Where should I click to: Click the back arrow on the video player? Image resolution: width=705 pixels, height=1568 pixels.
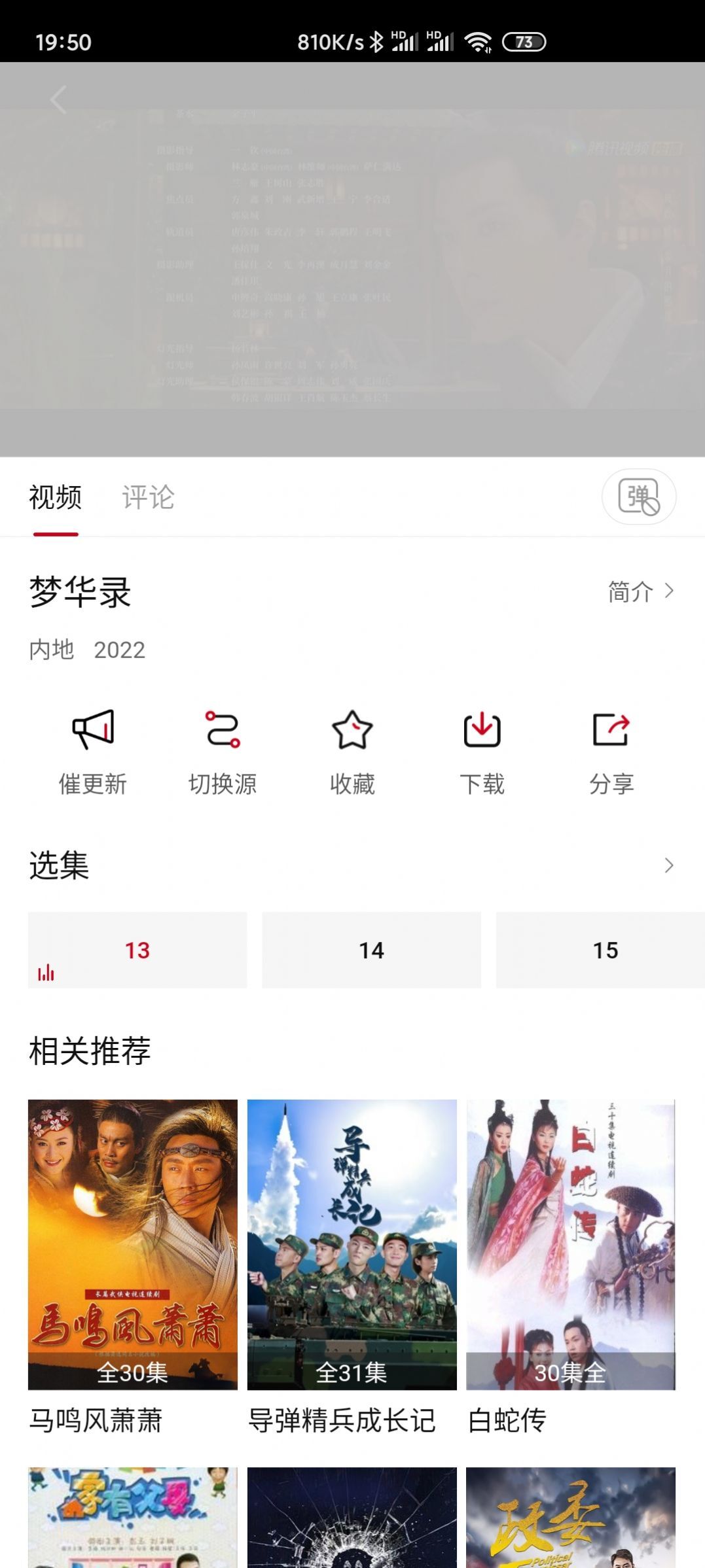pos(59,99)
